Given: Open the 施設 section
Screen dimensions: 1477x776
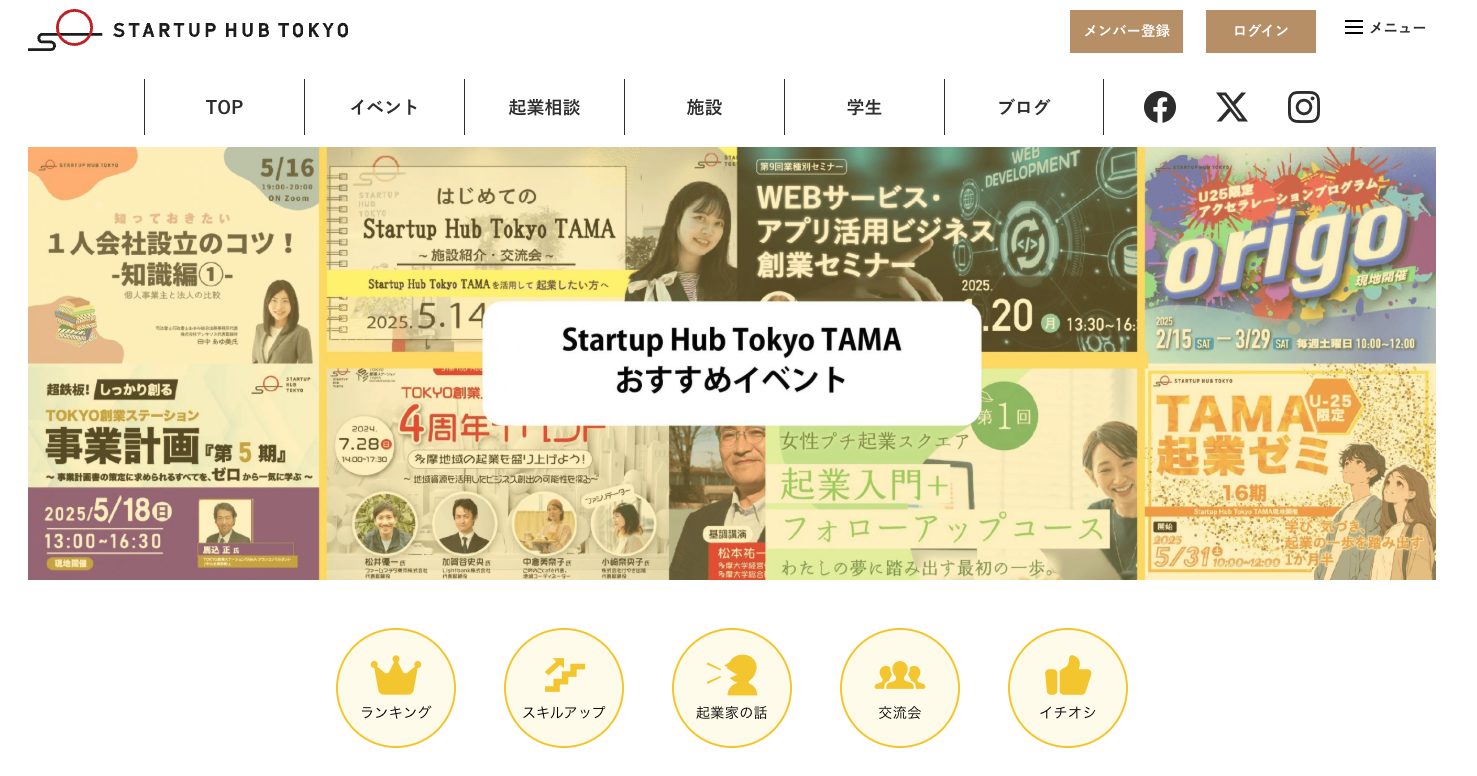Looking at the screenshot, I should coord(704,107).
